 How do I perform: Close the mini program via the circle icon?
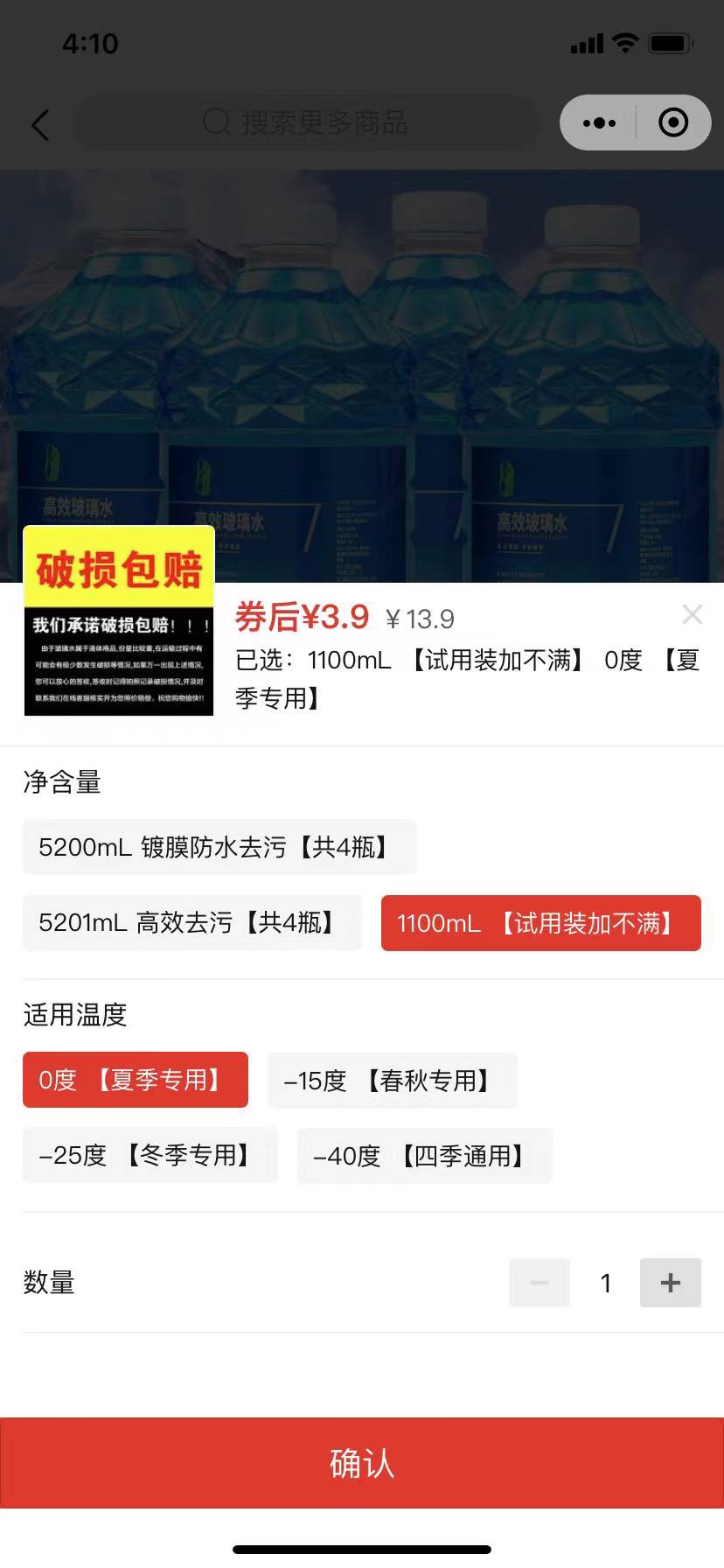(672, 123)
